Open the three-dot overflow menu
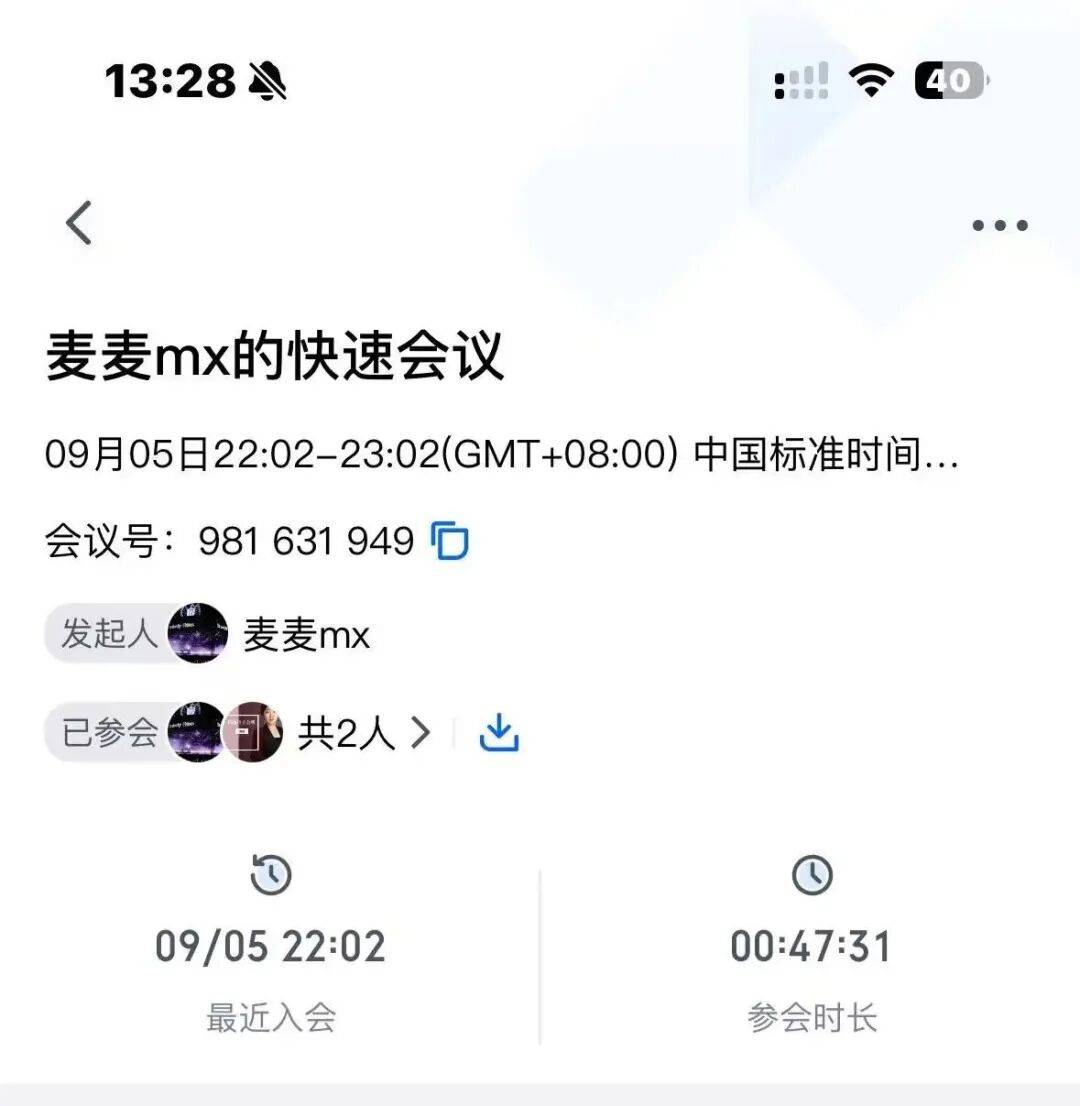 click(999, 225)
